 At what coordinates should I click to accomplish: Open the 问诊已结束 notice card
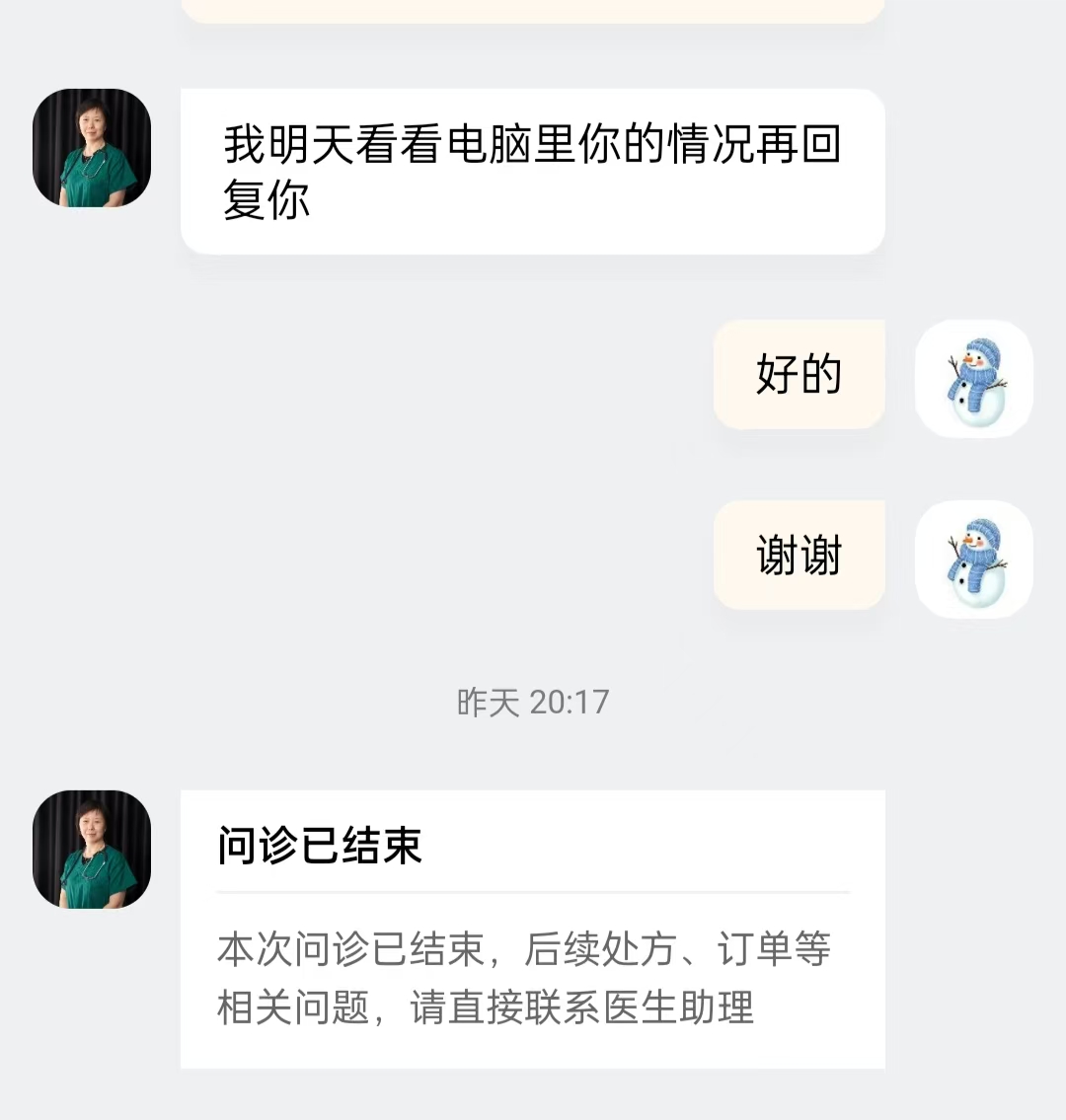coord(532,928)
